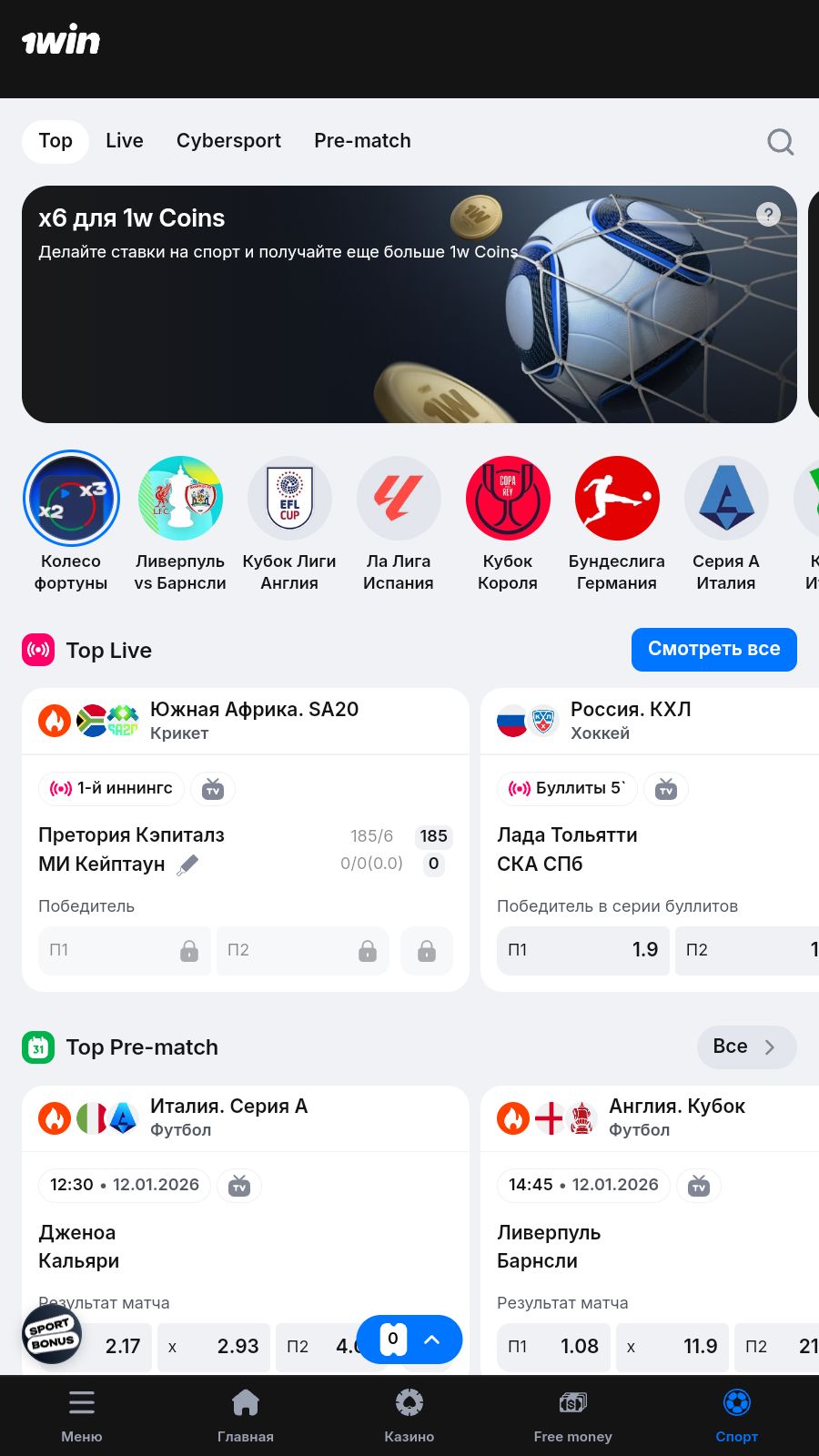The image size is (819, 1456).
Task: Toggle the TV stream for the KHL match
Action: click(x=665, y=789)
